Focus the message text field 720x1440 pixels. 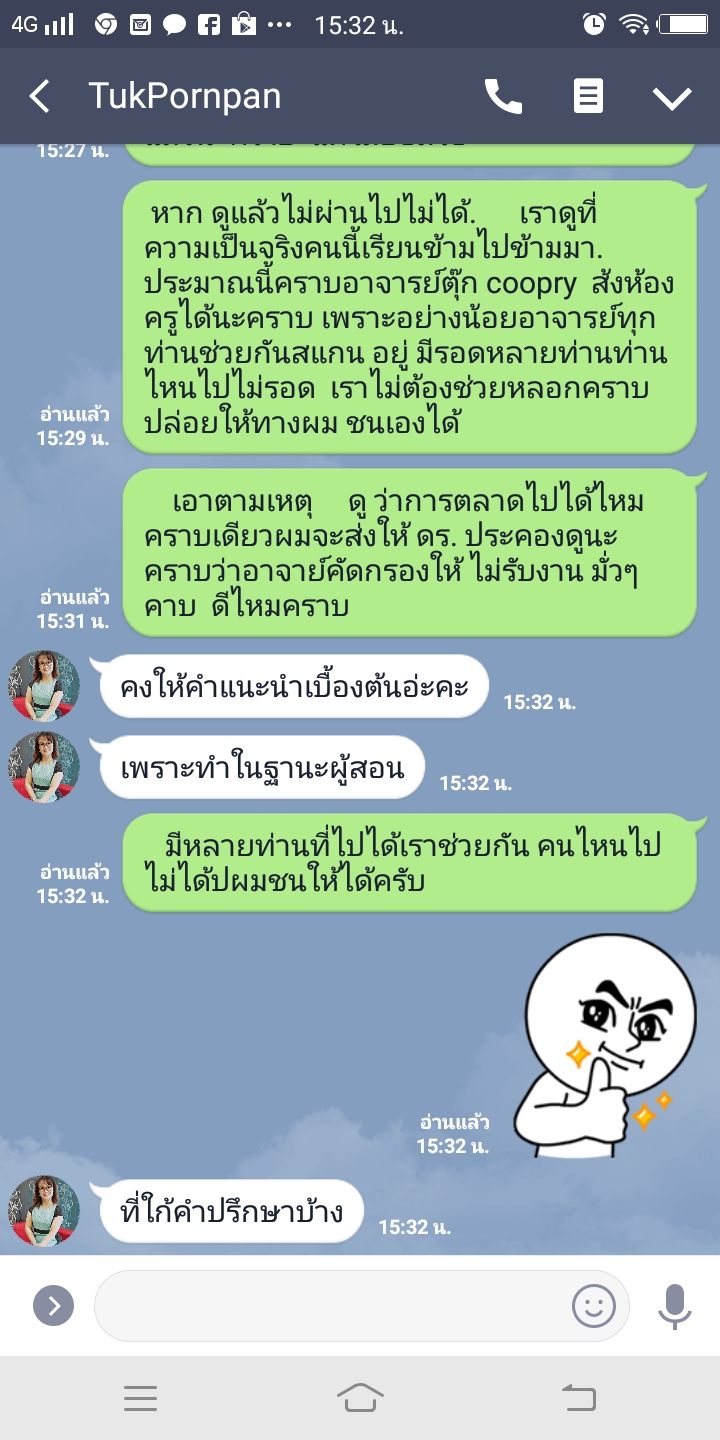pyautogui.click(x=330, y=1305)
